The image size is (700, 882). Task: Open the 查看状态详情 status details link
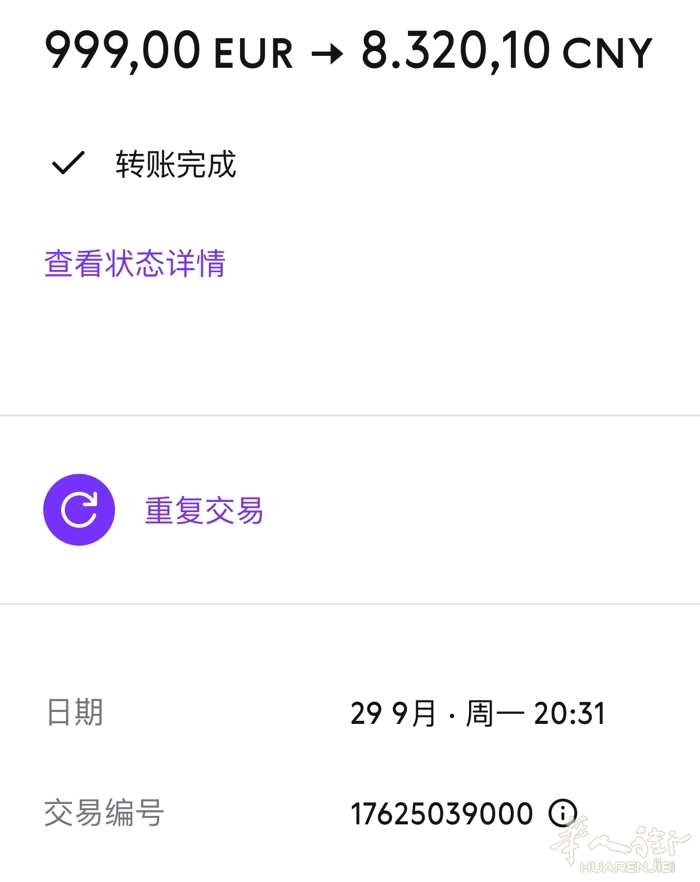point(135,264)
